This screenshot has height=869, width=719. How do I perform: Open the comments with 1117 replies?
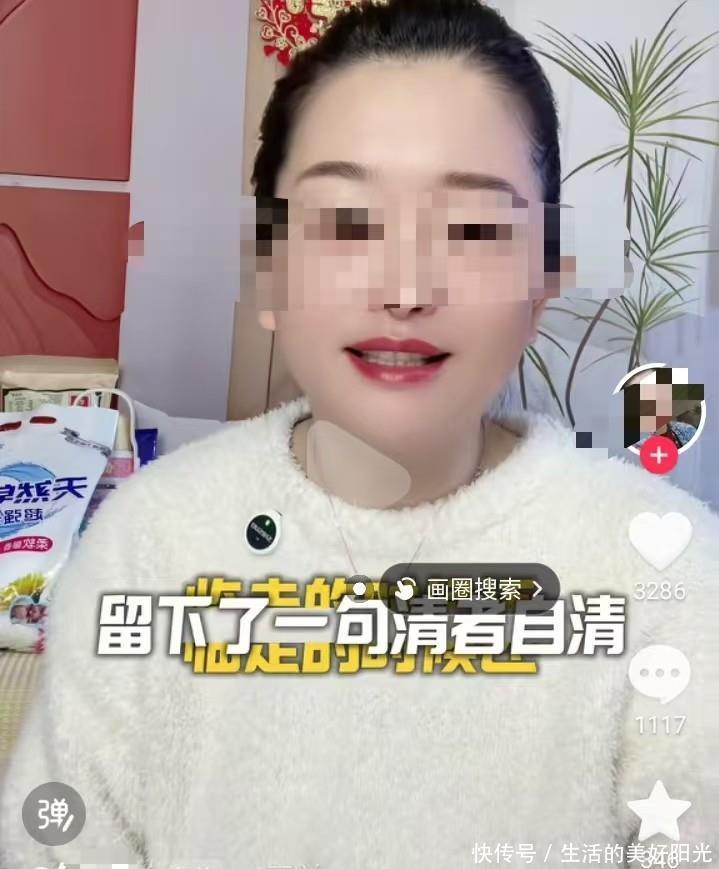point(659,674)
